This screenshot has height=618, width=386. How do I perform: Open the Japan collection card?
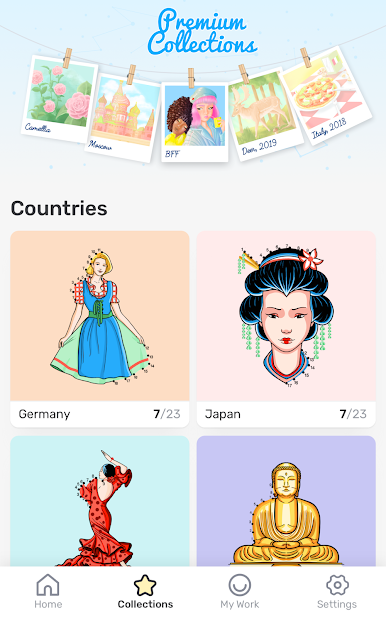point(286,329)
